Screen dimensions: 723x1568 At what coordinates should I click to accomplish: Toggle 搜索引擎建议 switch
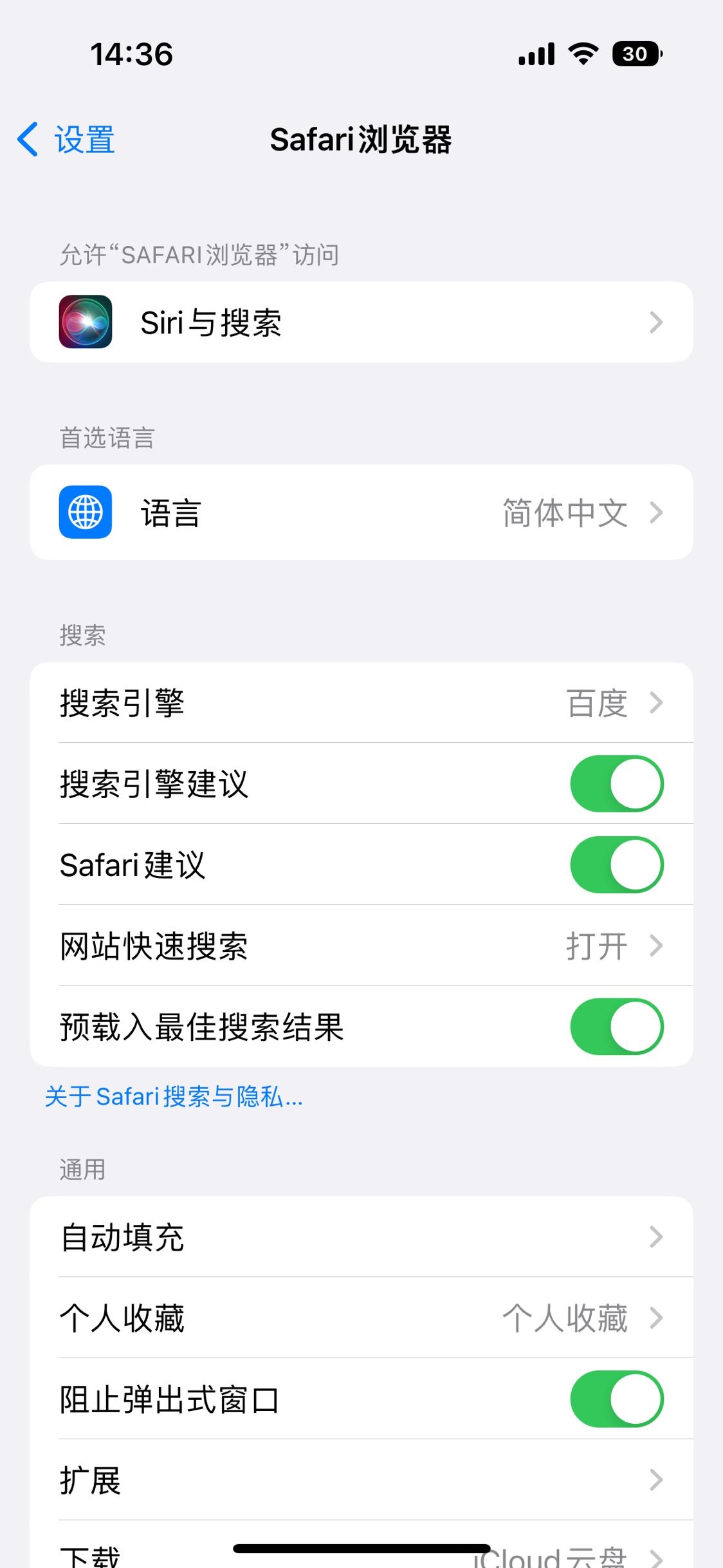click(x=616, y=783)
